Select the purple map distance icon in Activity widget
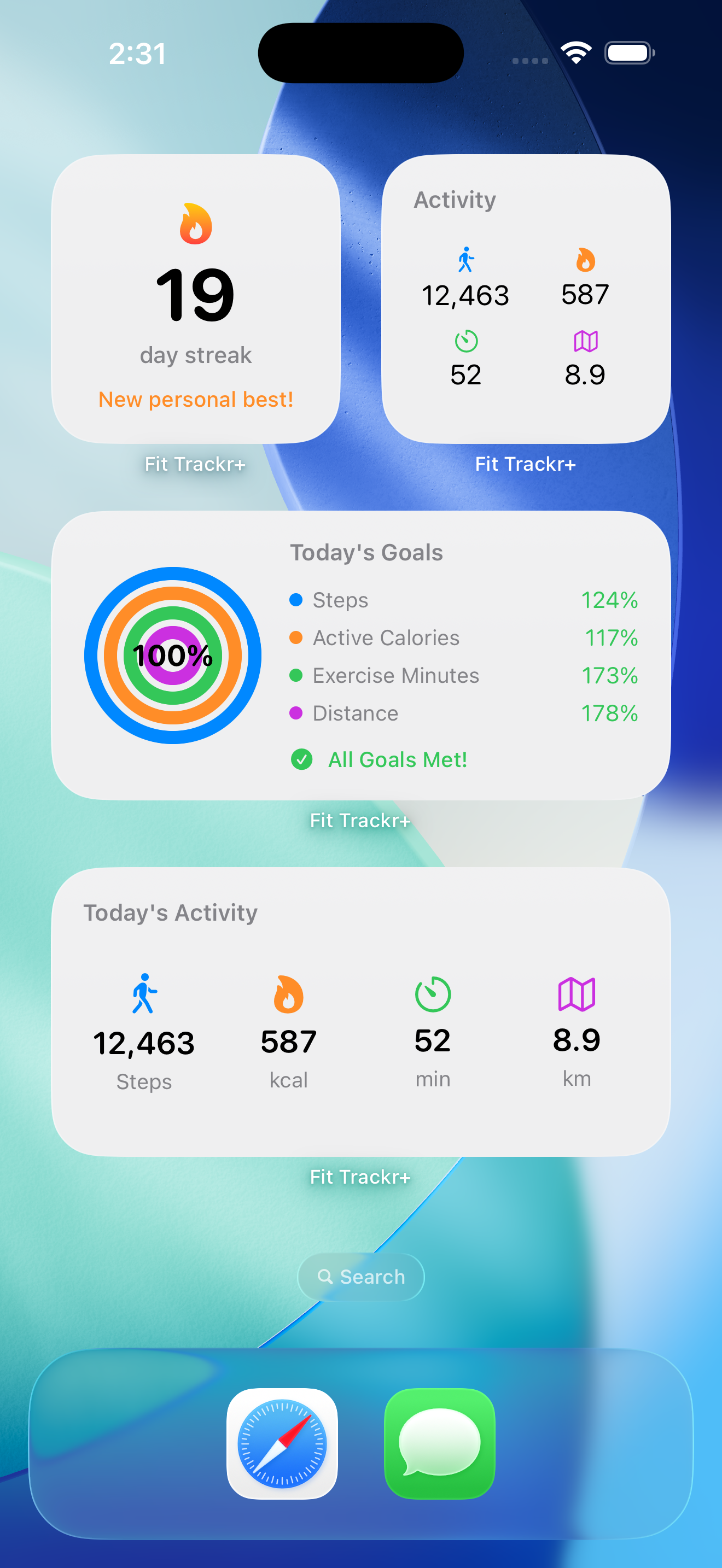 click(586, 341)
